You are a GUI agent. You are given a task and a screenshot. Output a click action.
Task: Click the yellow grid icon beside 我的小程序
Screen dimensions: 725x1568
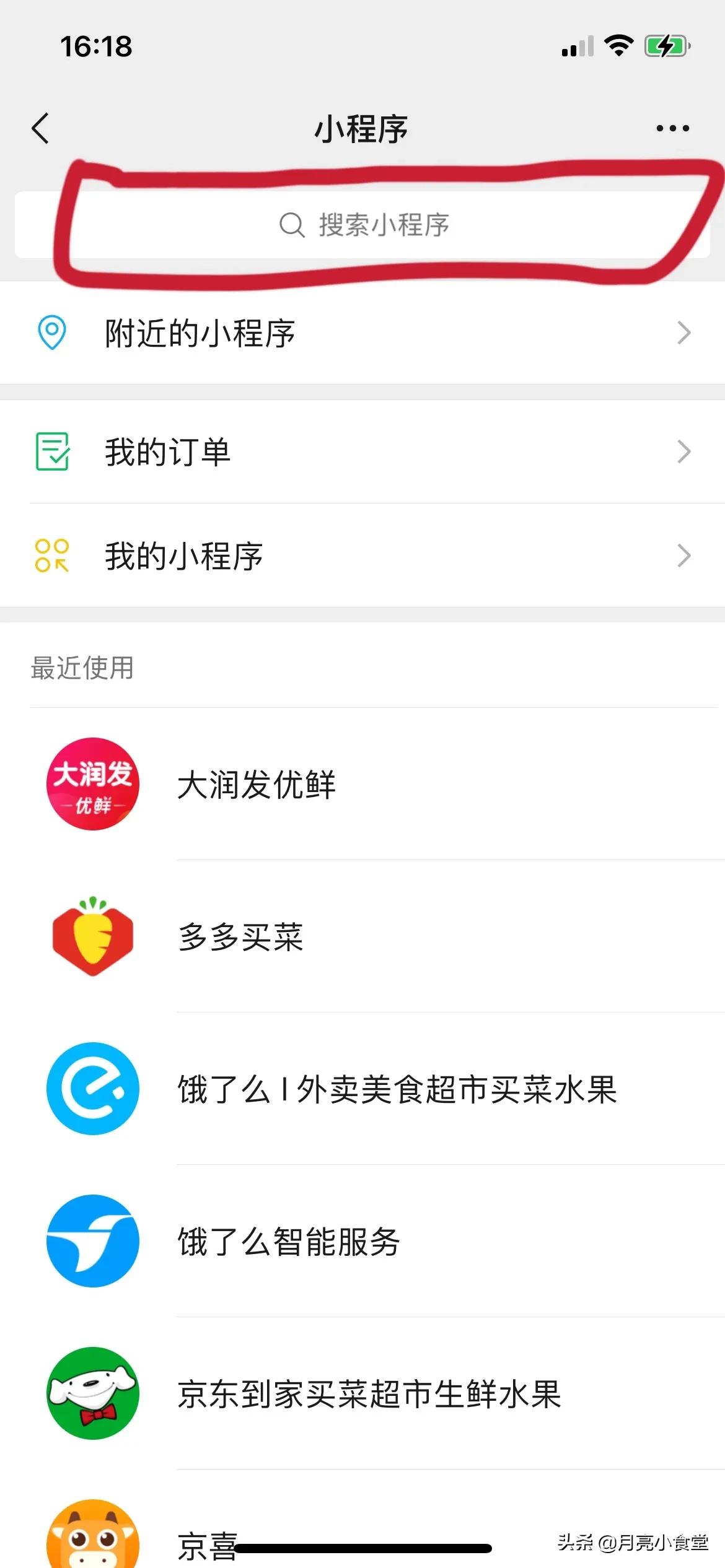coord(52,555)
